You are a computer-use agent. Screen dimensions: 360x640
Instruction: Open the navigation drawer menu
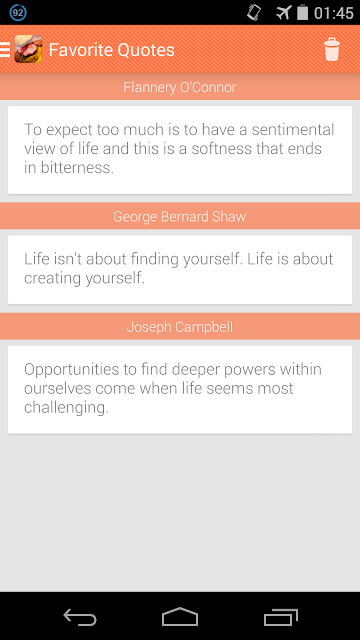[x=5, y=49]
